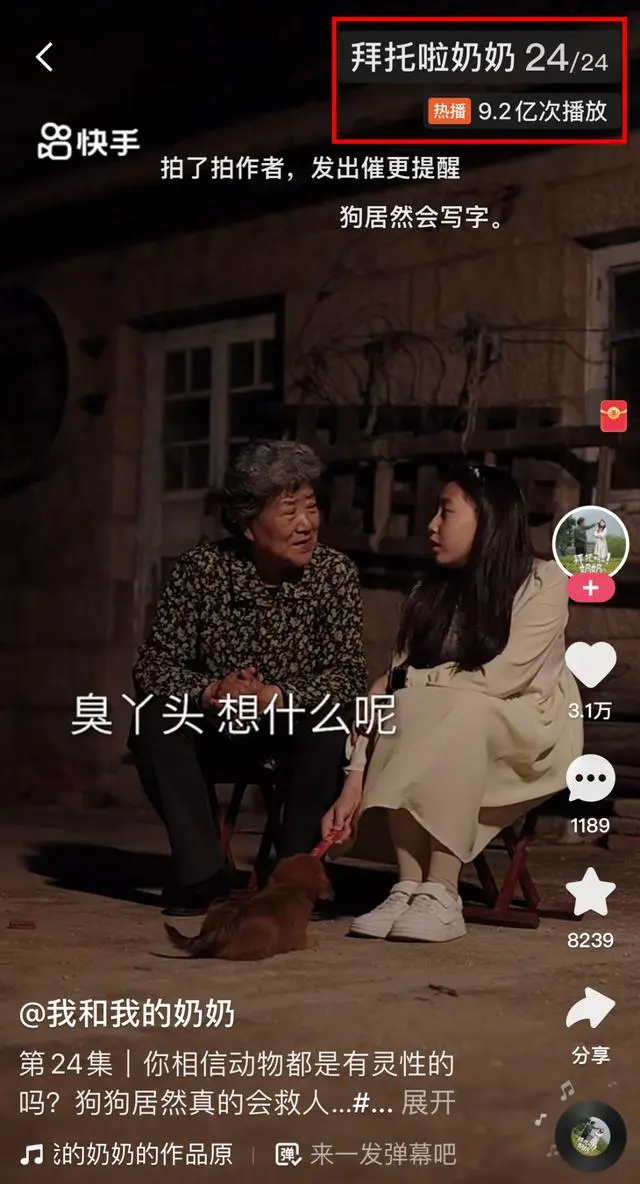The height and width of the screenshot is (1184, 640).
Task: Open @我和我的奶奶 profile
Action: click(127, 1014)
